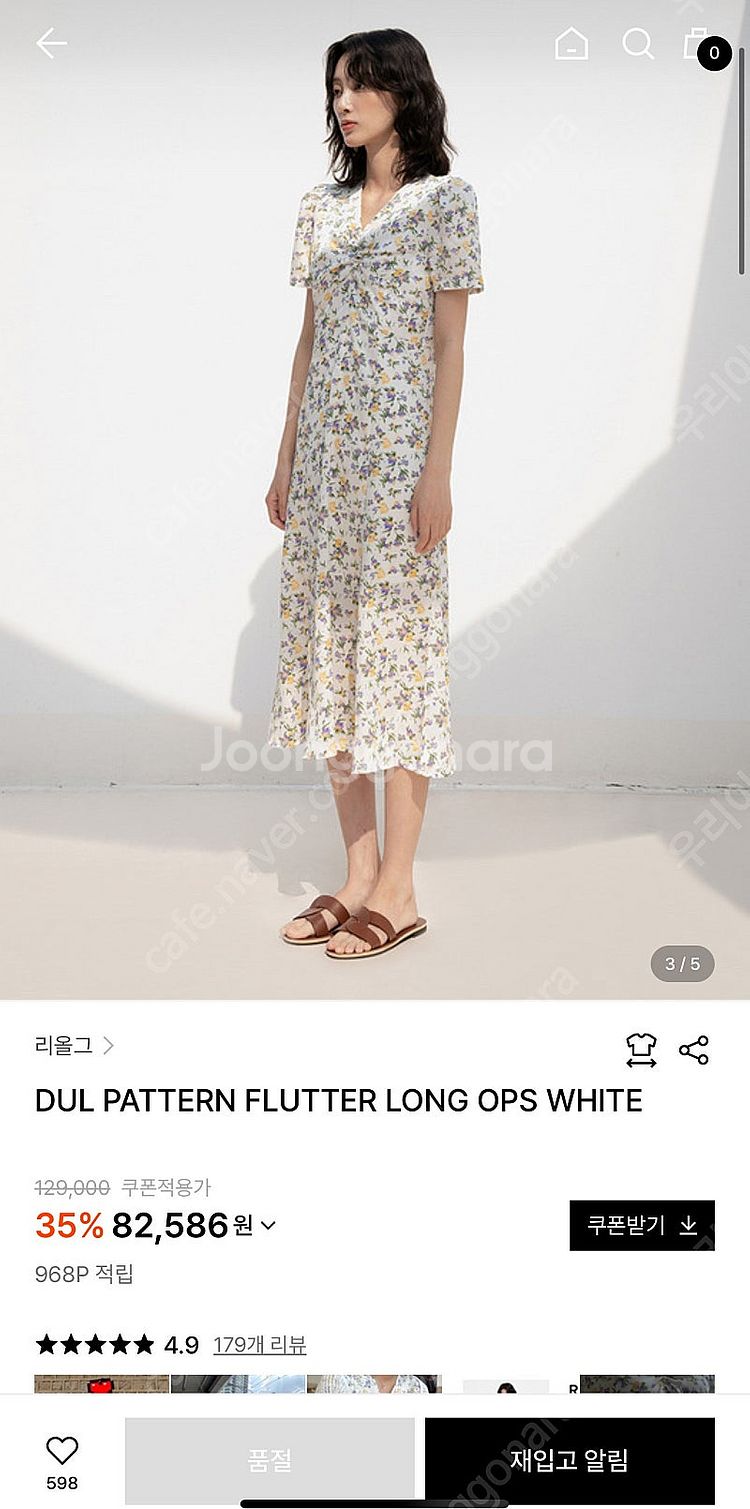Open the home icon in the top bar
This screenshot has height=1509, width=750.
tap(571, 44)
